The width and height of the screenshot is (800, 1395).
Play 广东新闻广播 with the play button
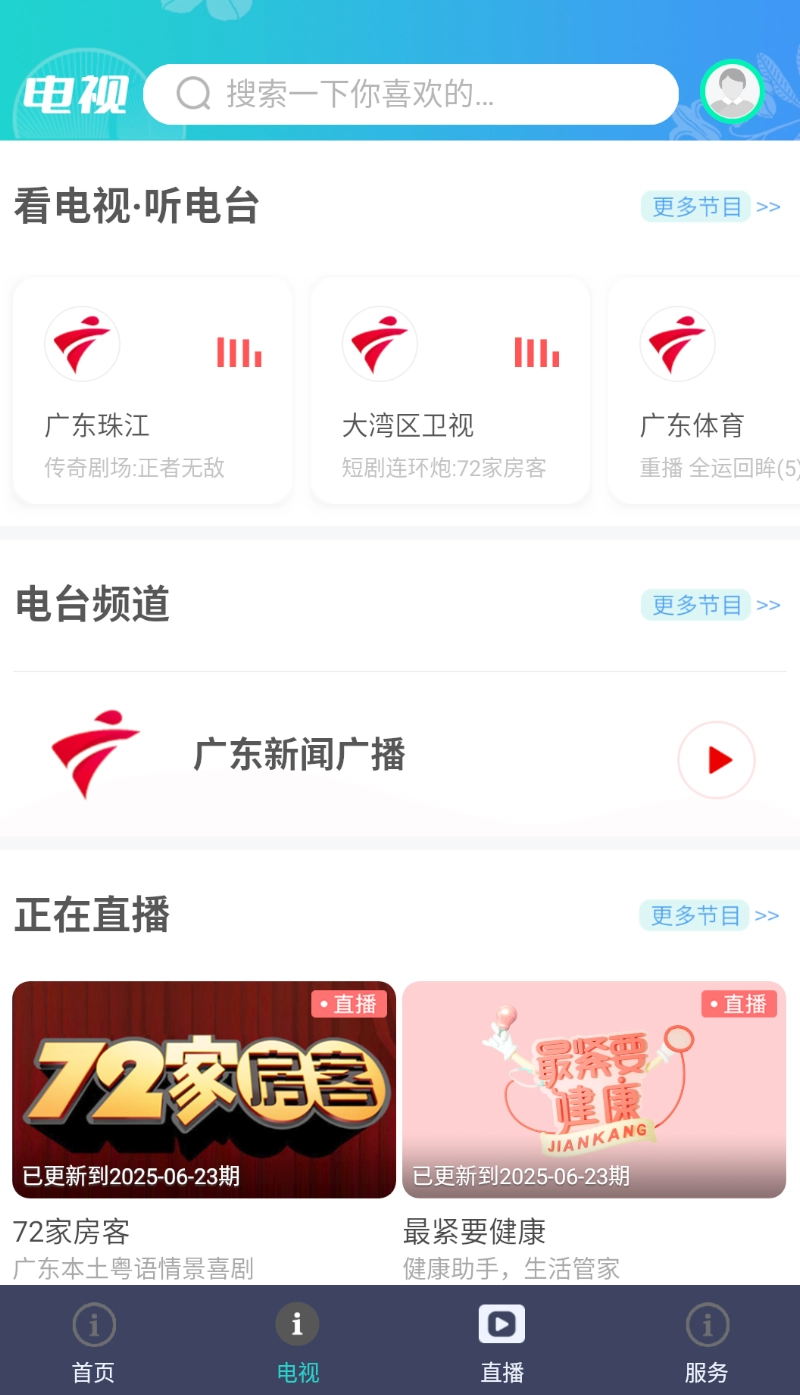(716, 760)
